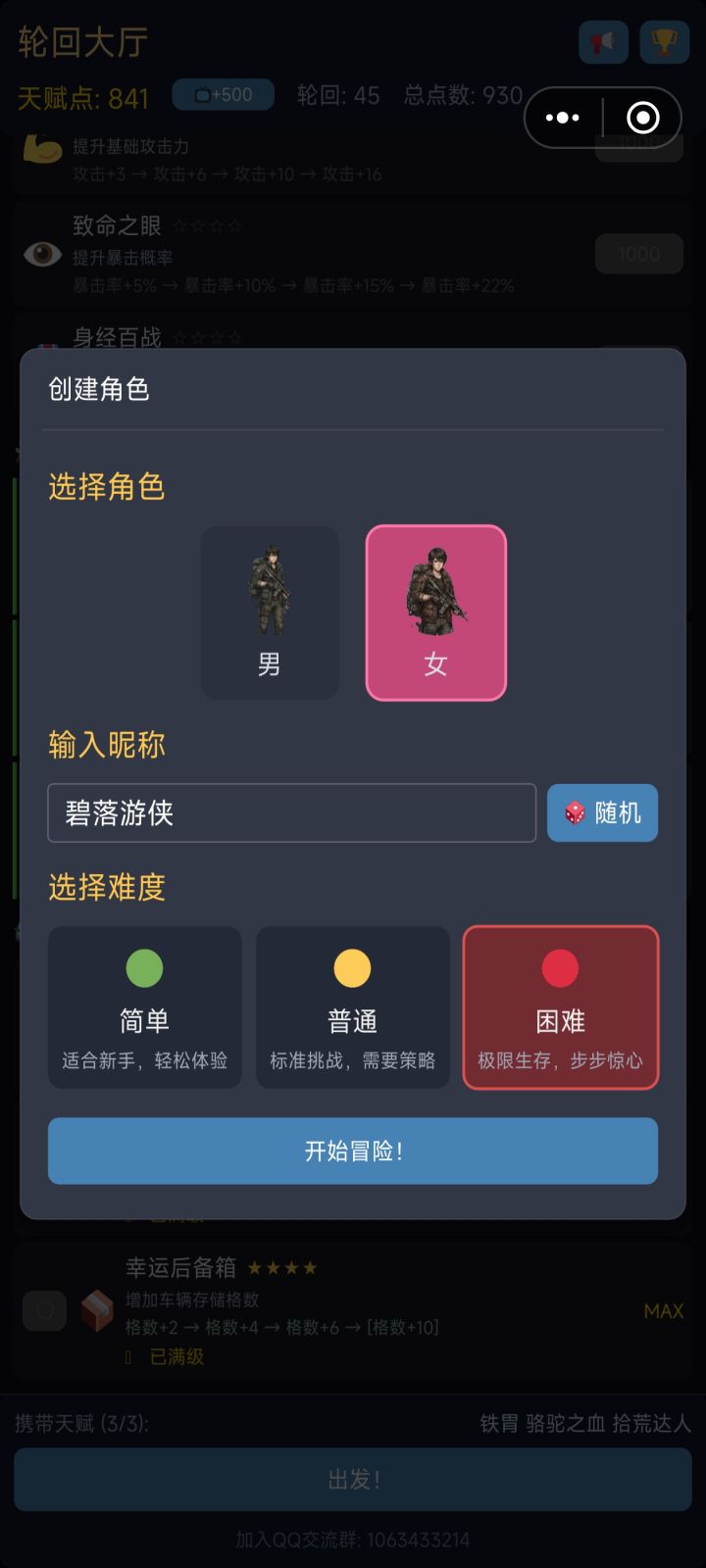Click the video ad +500 talent points pill
Image resolution: width=706 pixels, height=1568 pixels.
tap(222, 95)
